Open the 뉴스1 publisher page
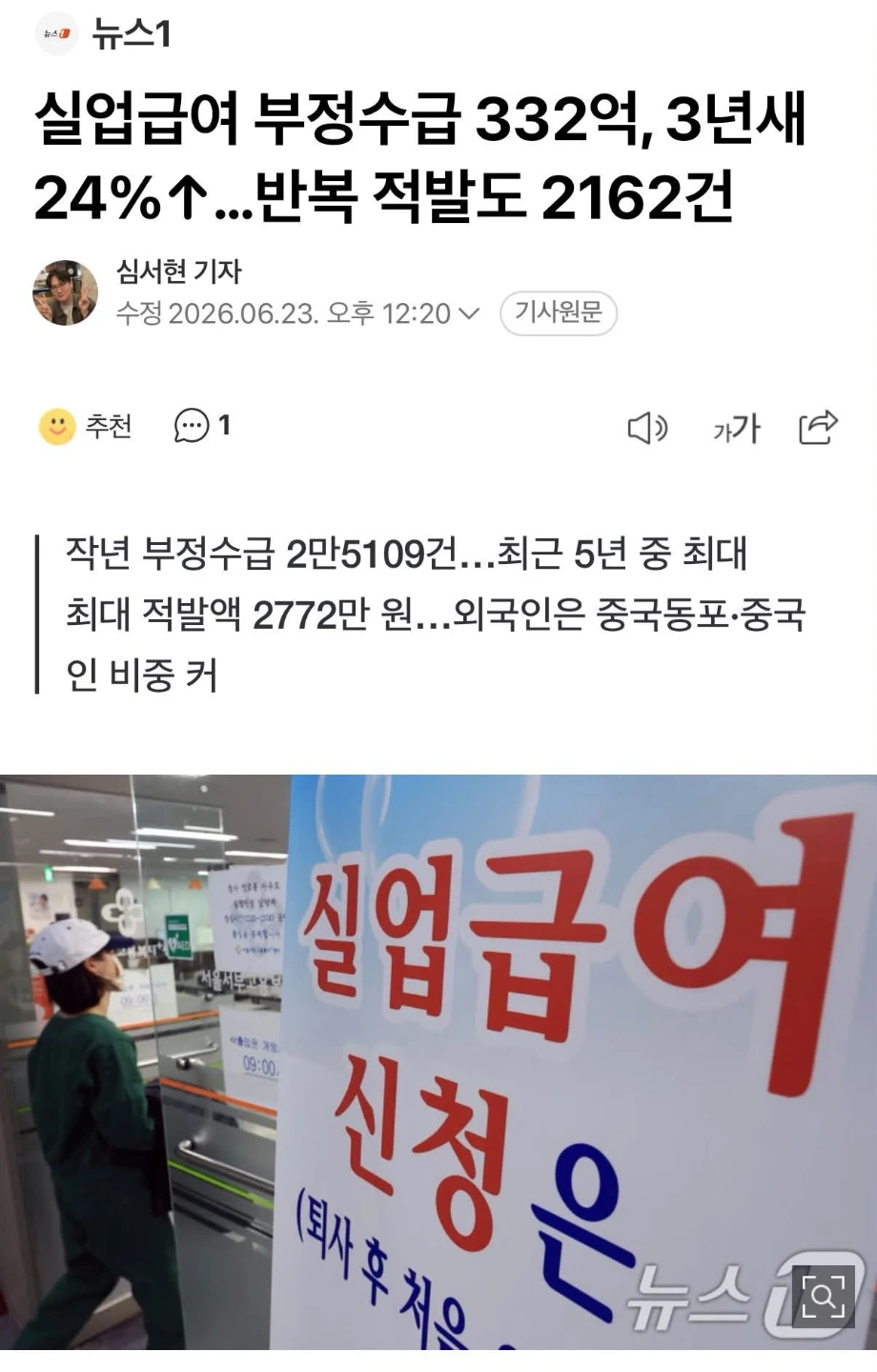This screenshot has width=877, height=1372. click(103, 34)
